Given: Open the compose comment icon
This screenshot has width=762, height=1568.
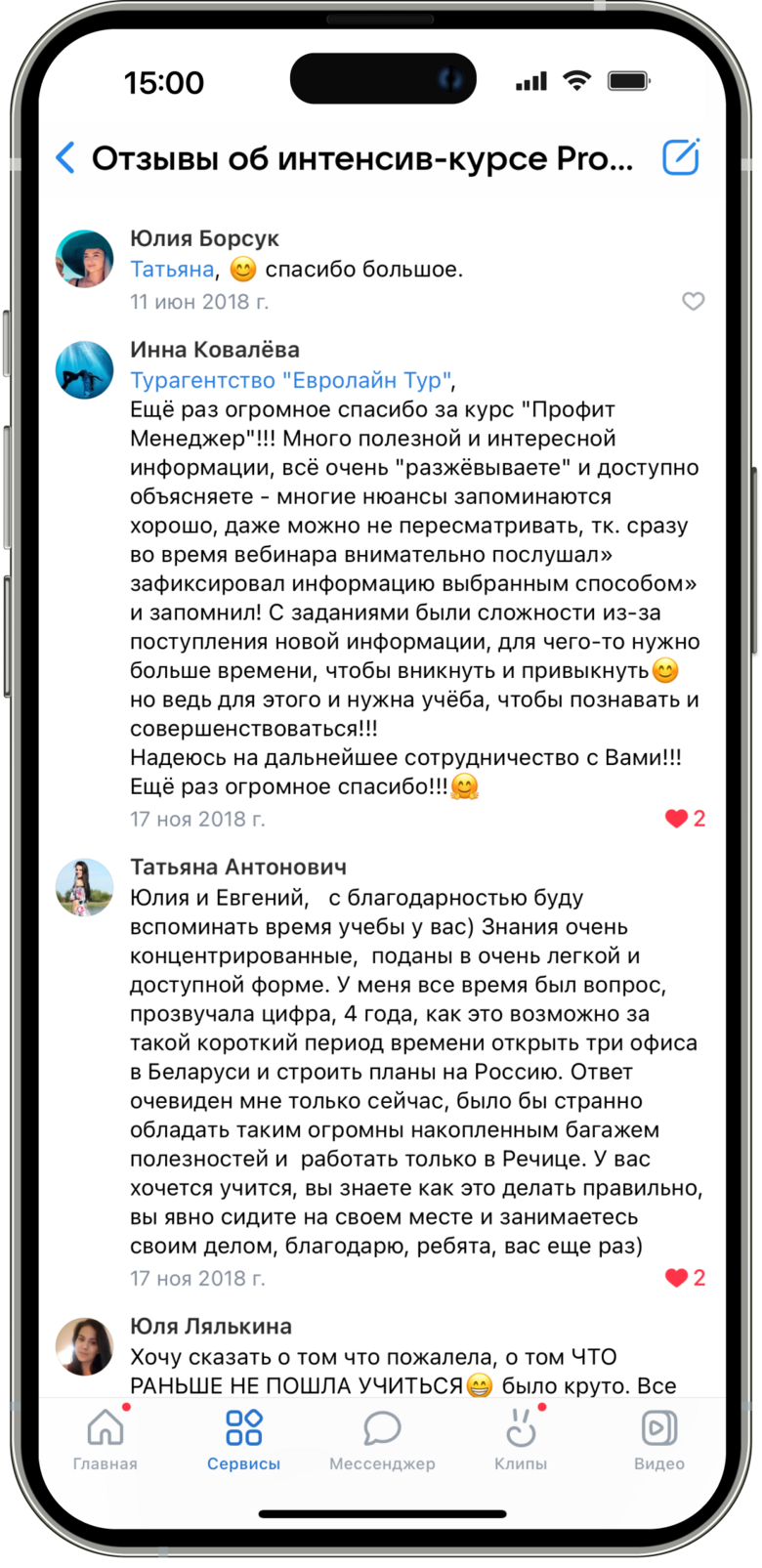Looking at the screenshot, I should [x=680, y=157].
